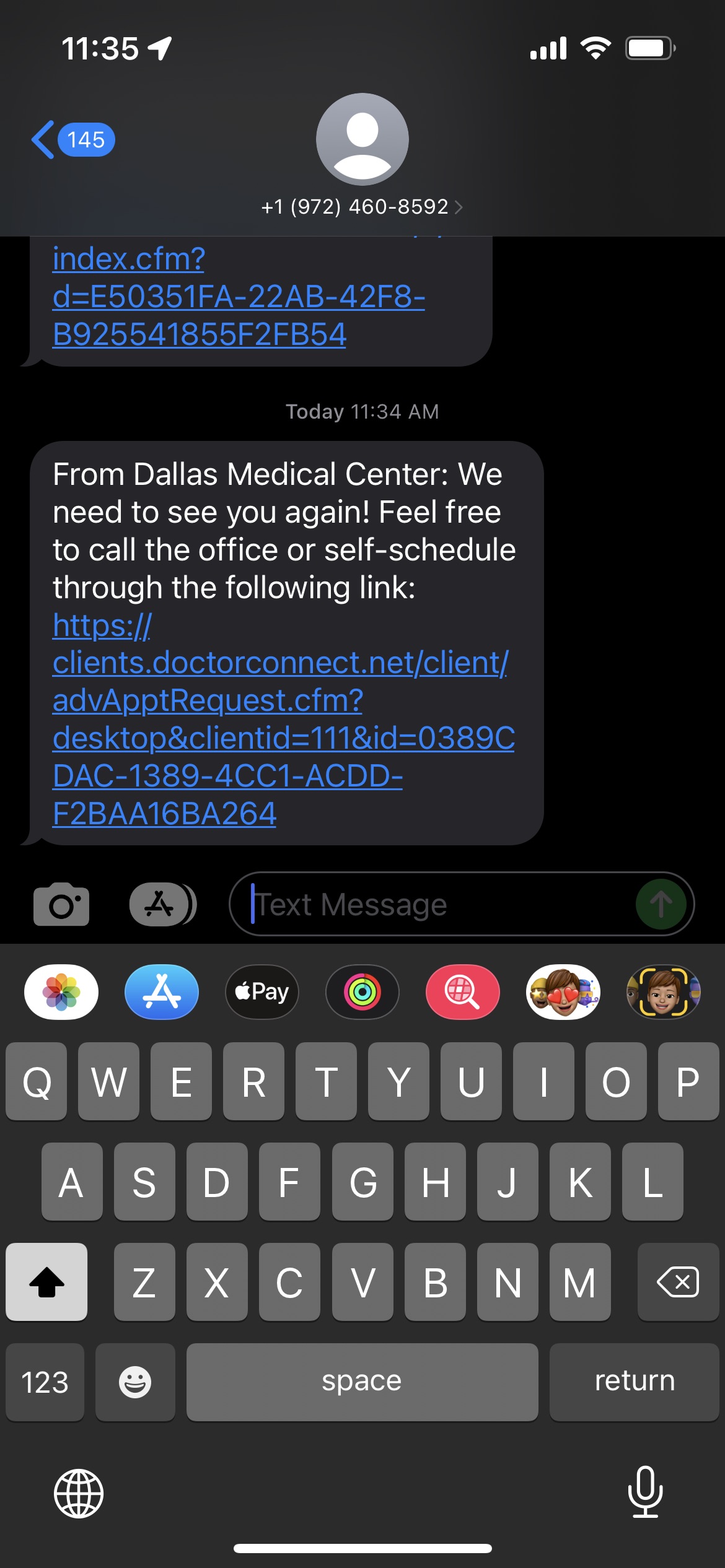This screenshot has width=725, height=1568.
Task: Go back to the messages list
Action: tap(71, 140)
